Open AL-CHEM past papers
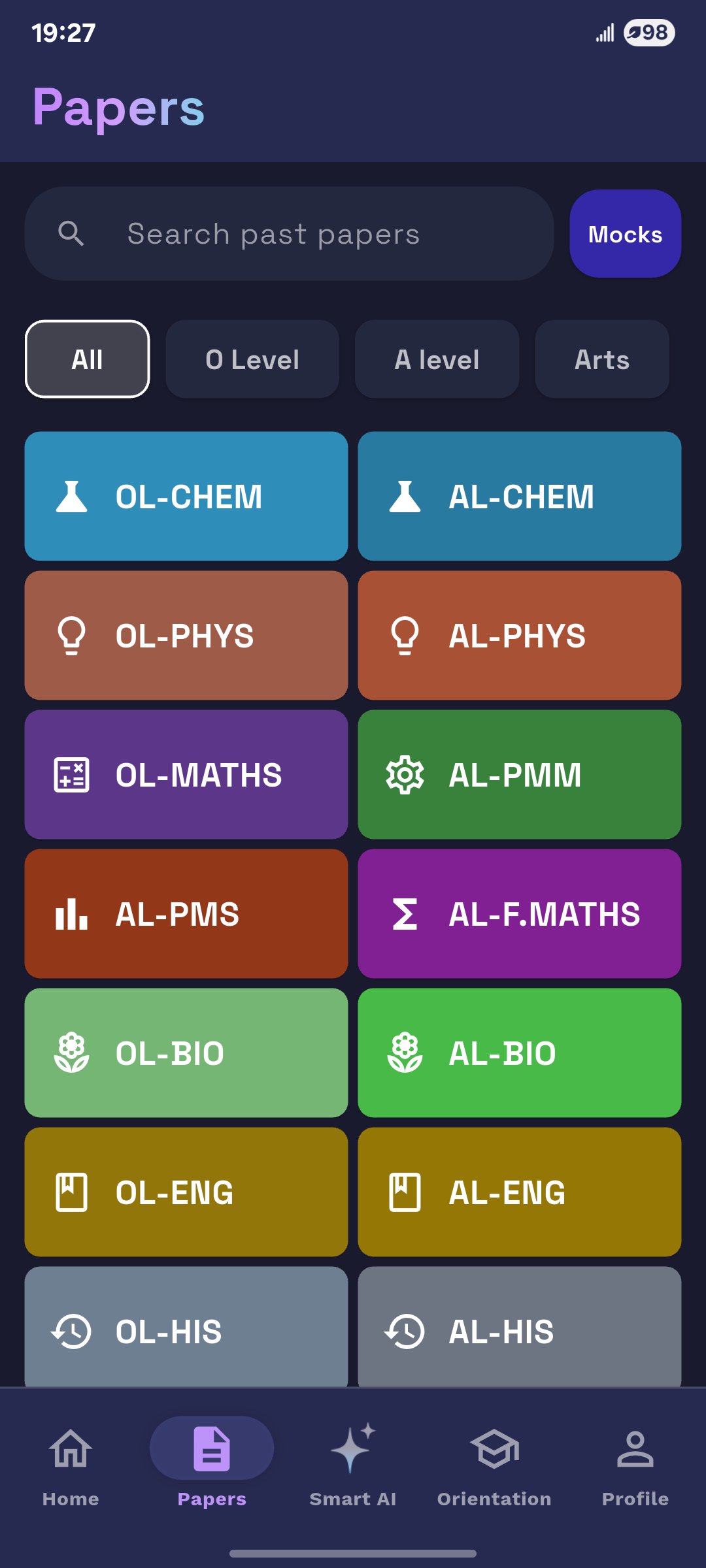 520,497
